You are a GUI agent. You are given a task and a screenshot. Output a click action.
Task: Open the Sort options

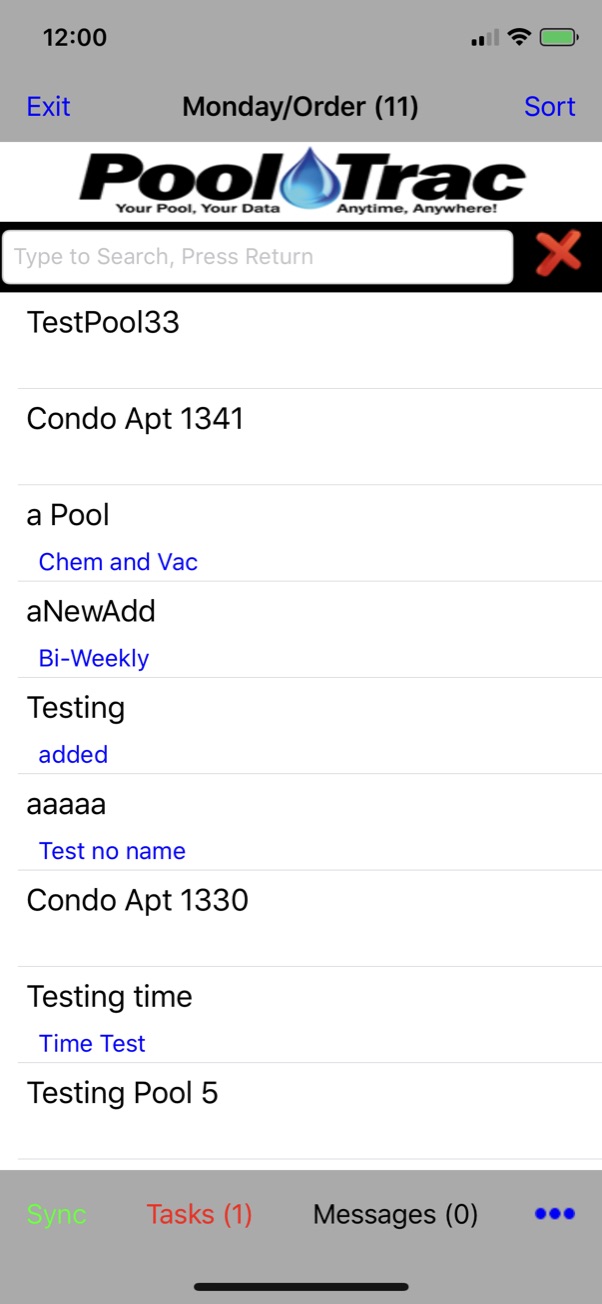549,106
